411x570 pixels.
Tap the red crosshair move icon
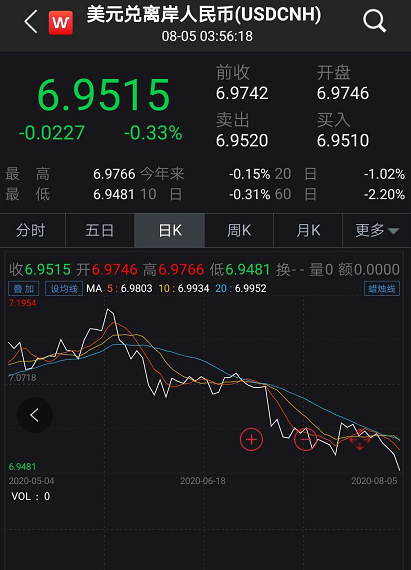[x=360, y=439]
